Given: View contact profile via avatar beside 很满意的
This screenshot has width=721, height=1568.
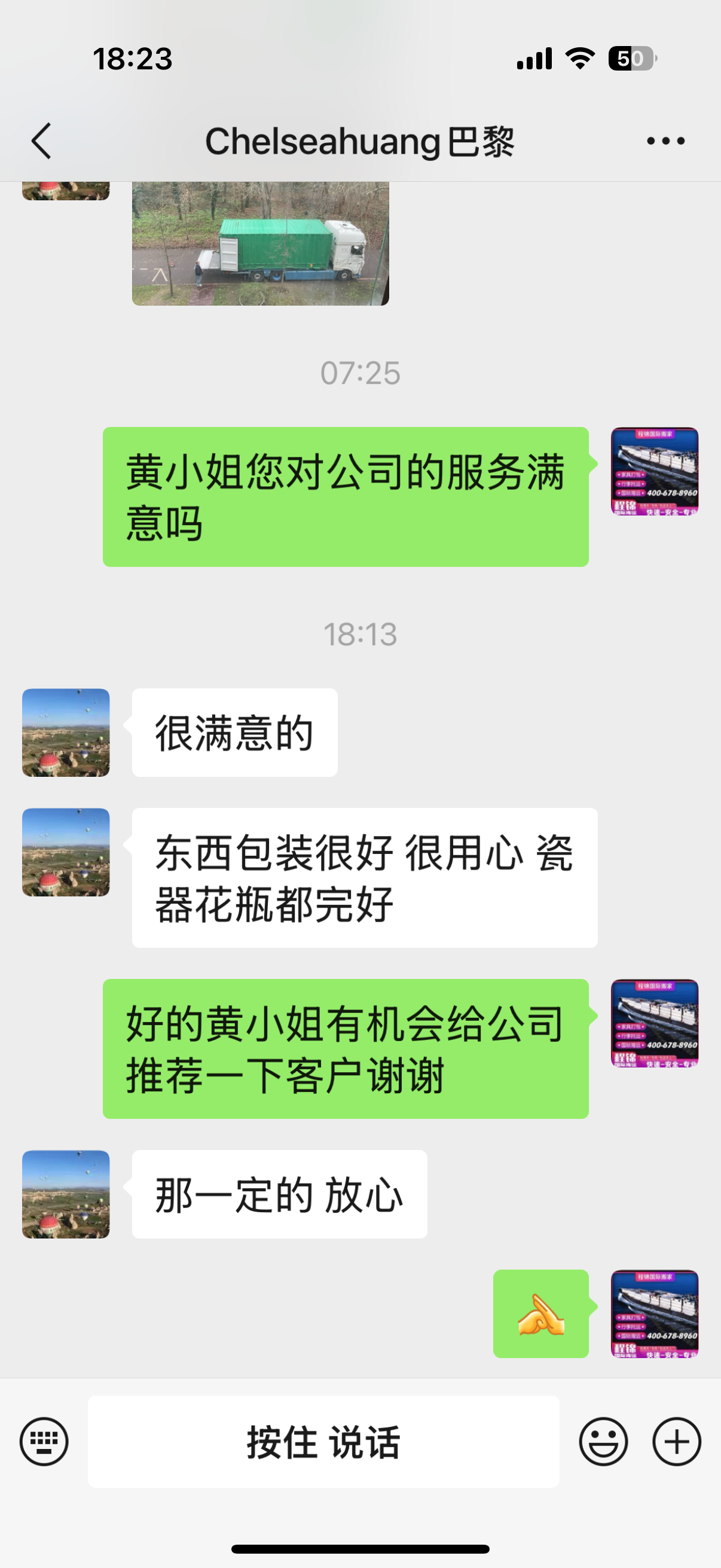Looking at the screenshot, I should 66,732.
